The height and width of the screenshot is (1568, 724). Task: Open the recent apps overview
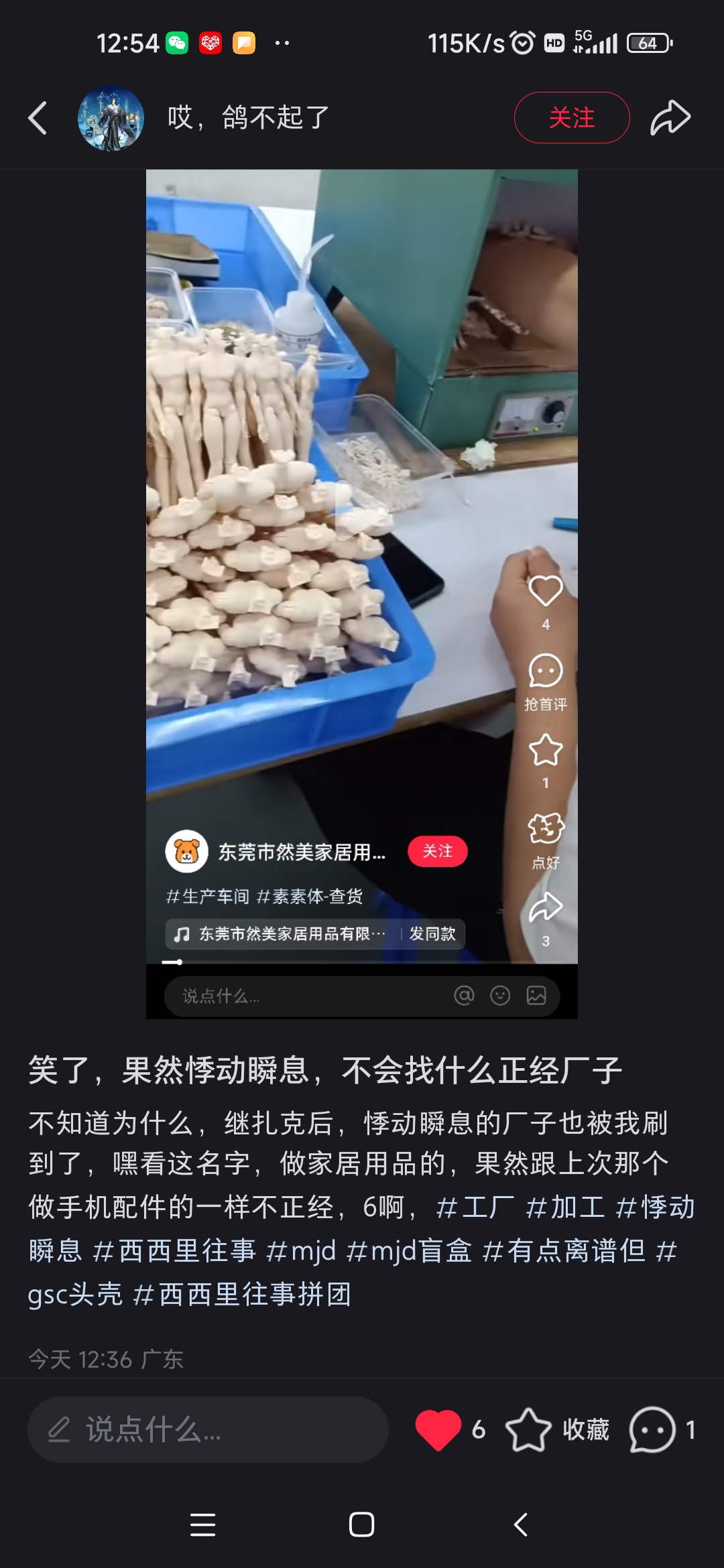click(202, 1525)
